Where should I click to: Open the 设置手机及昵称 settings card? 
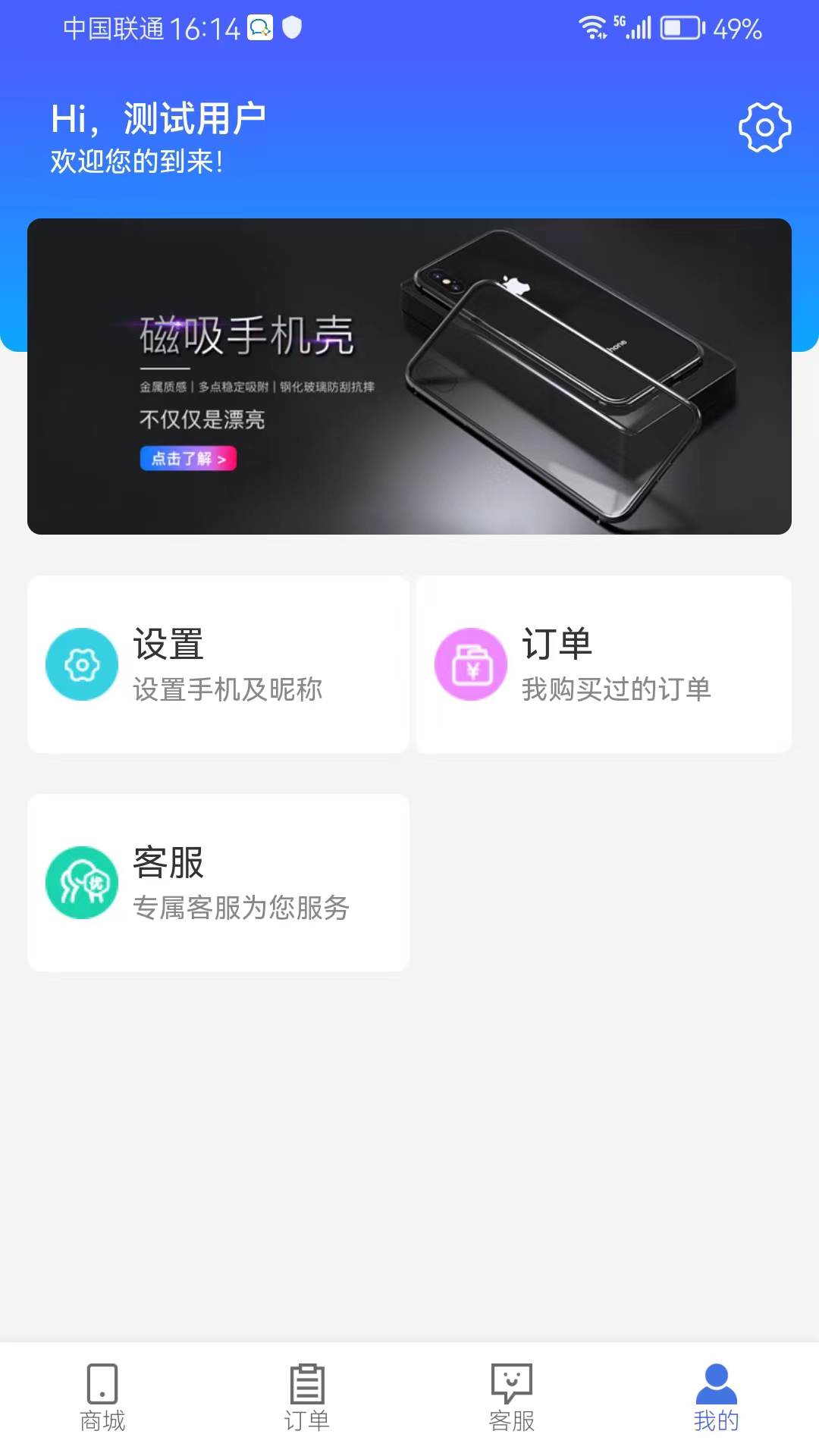pos(218,663)
